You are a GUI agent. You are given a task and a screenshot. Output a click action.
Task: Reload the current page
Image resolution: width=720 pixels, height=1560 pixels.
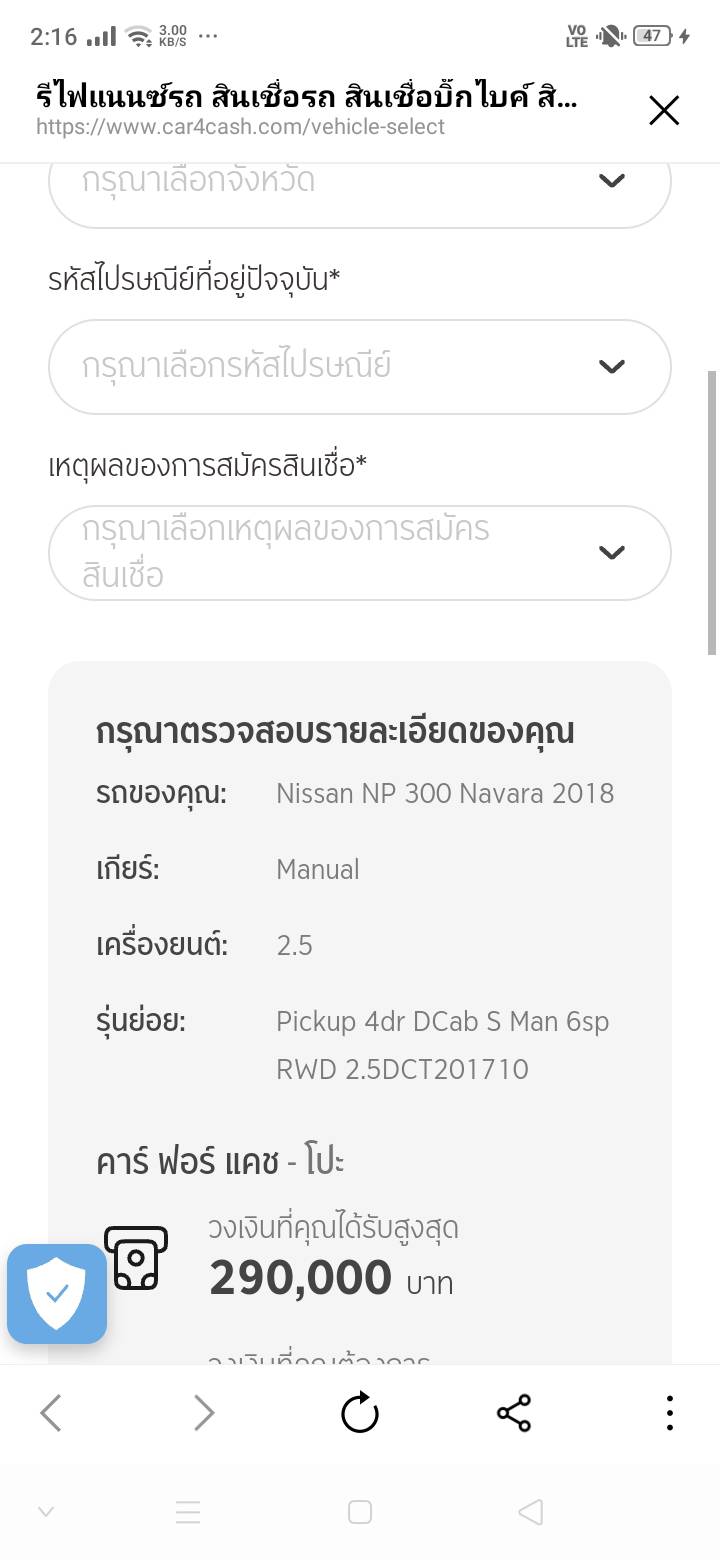(x=360, y=1414)
